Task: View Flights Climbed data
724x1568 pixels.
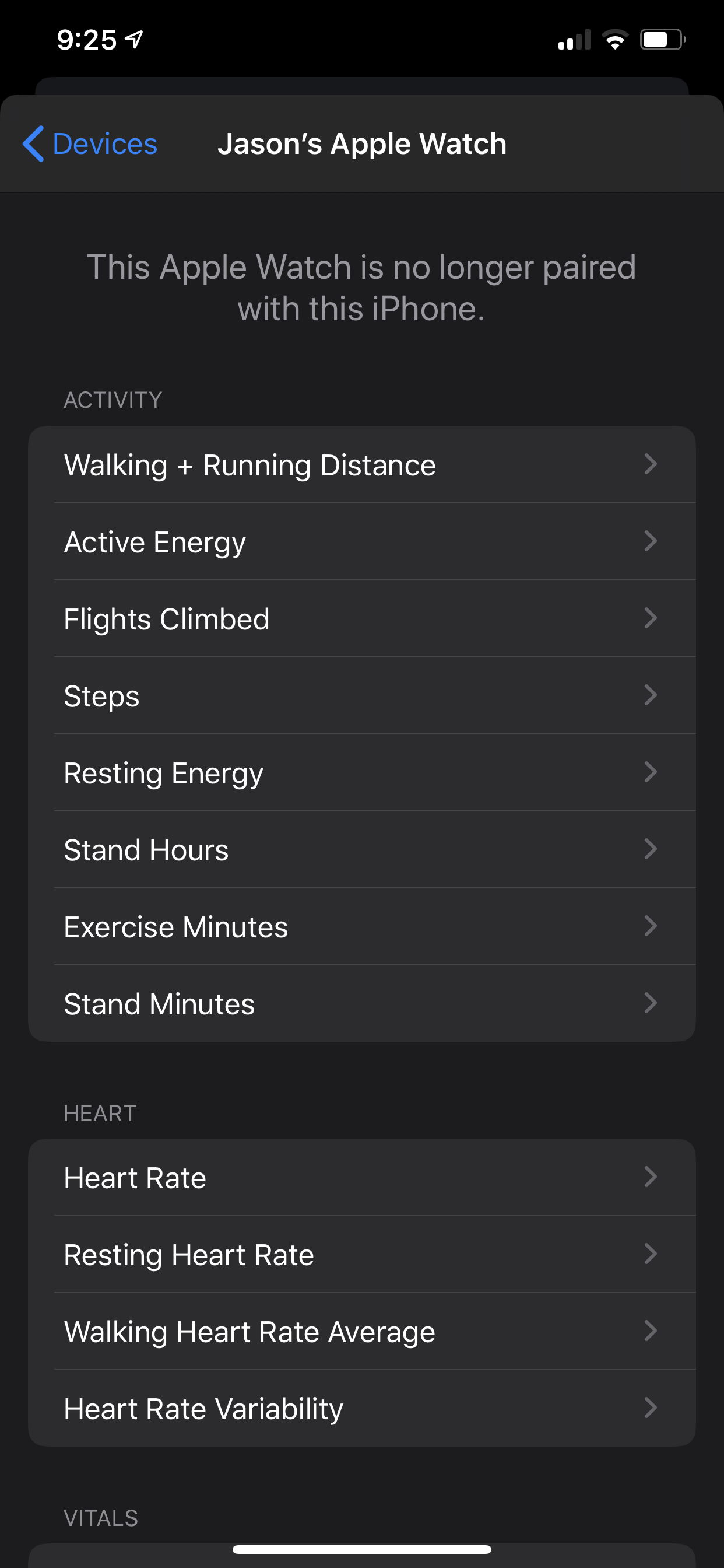Action: coord(362,618)
